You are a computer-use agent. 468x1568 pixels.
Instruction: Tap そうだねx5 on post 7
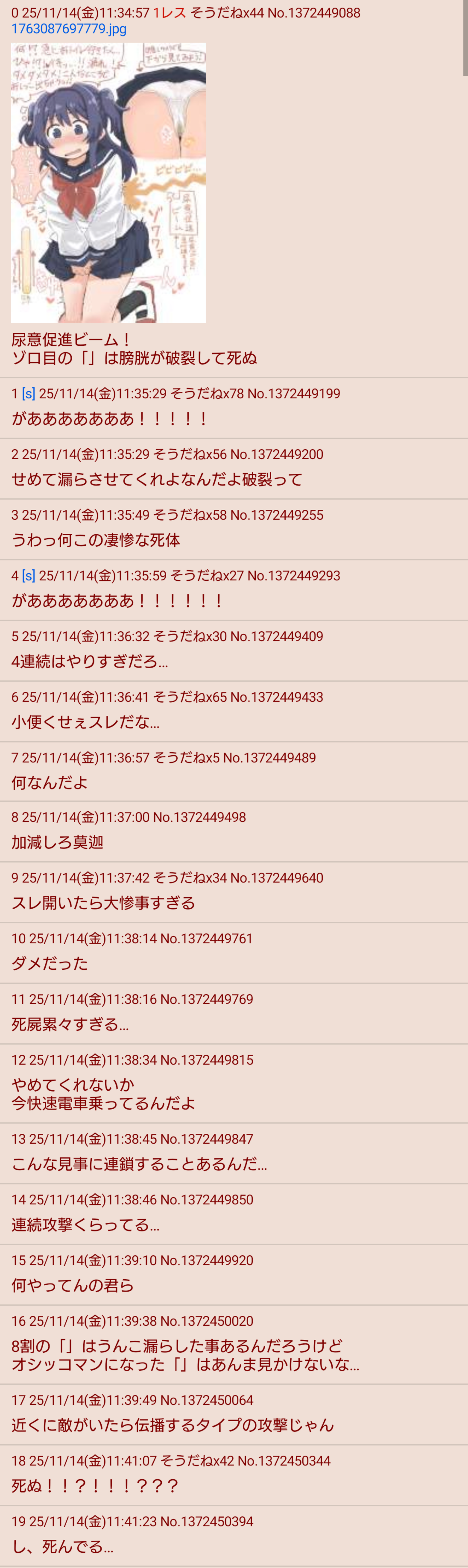(x=186, y=758)
